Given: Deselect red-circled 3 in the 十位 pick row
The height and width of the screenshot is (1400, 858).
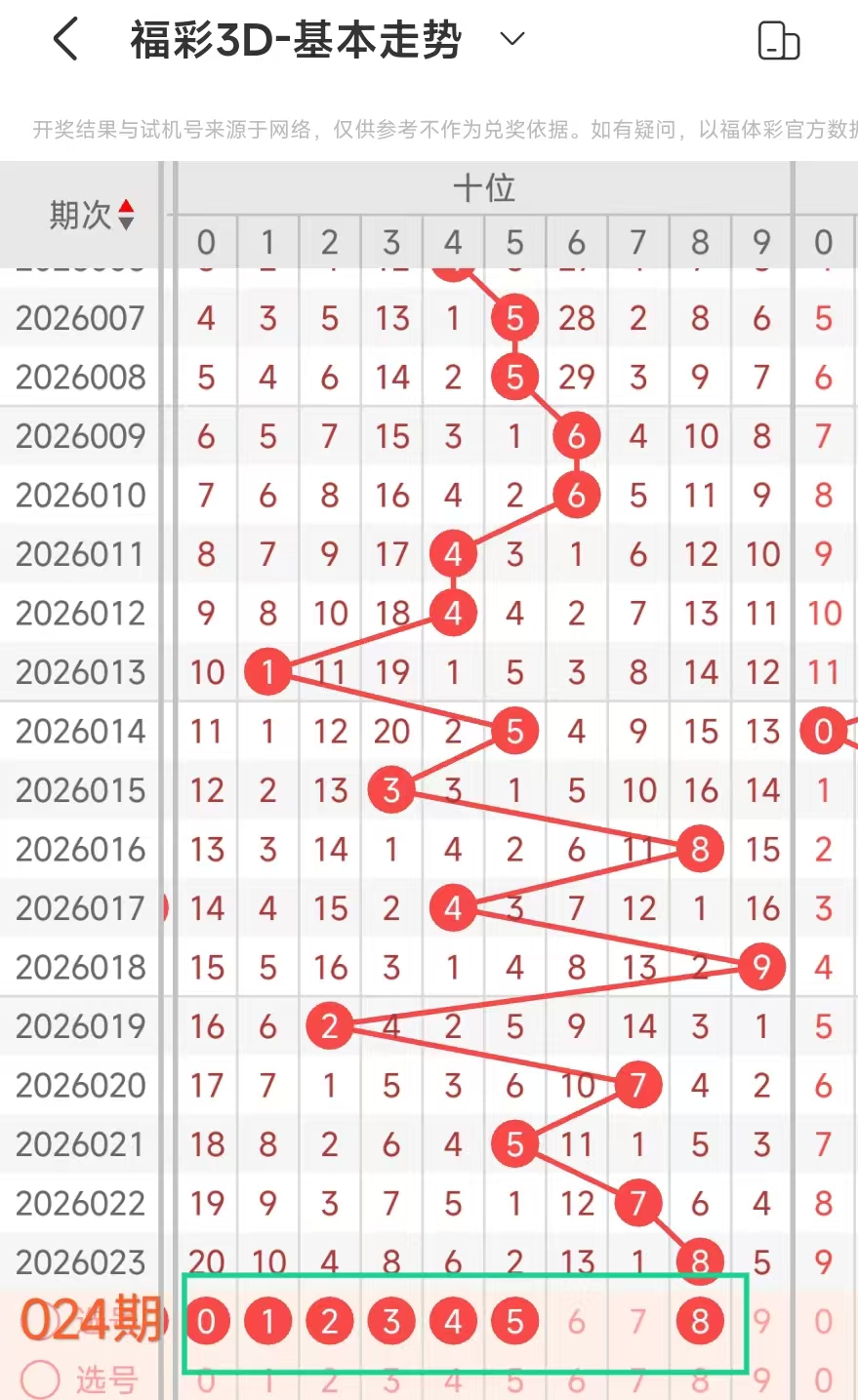Looking at the screenshot, I should click(x=391, y=1322).
